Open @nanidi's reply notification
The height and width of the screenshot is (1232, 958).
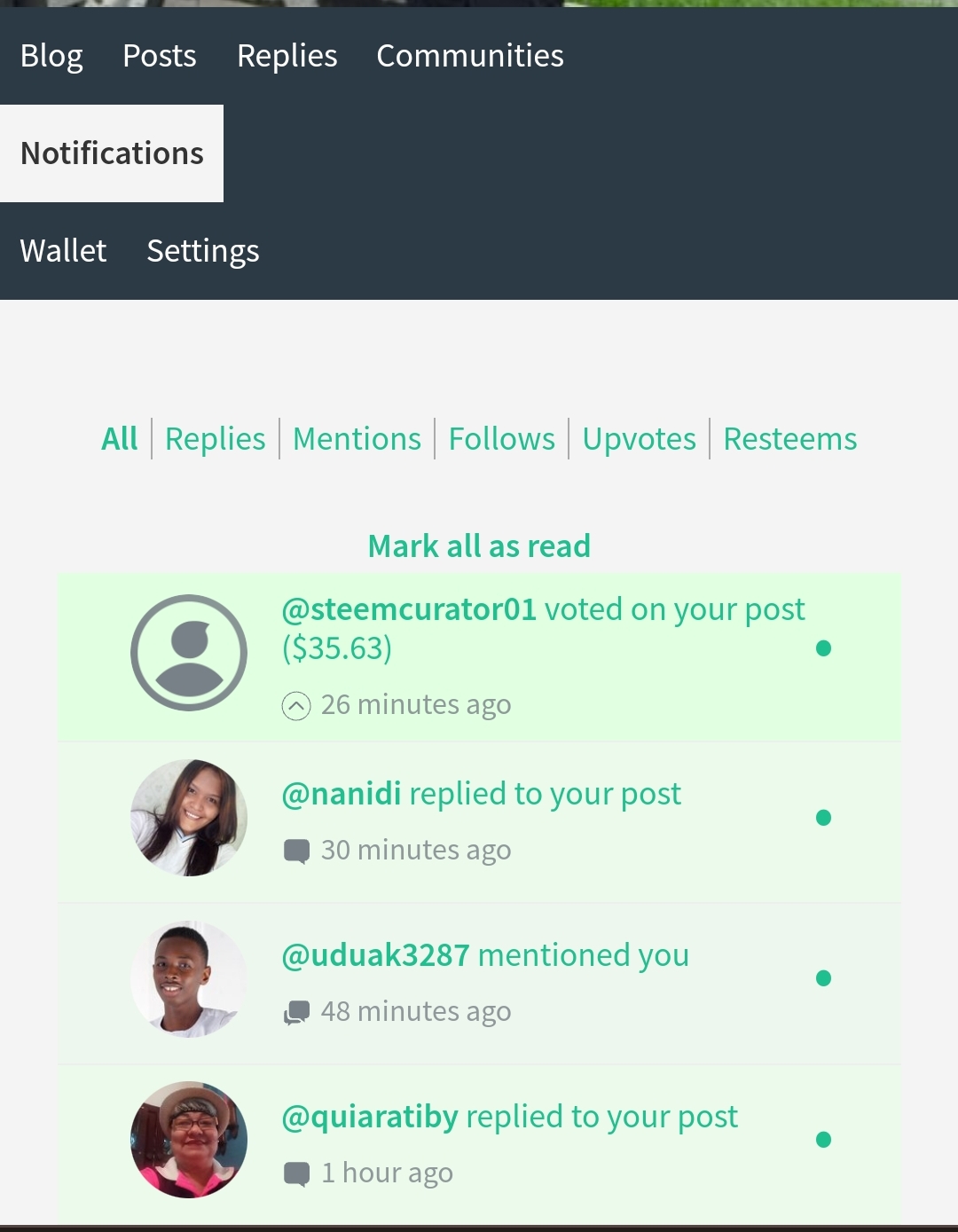[x=481, y=795]
